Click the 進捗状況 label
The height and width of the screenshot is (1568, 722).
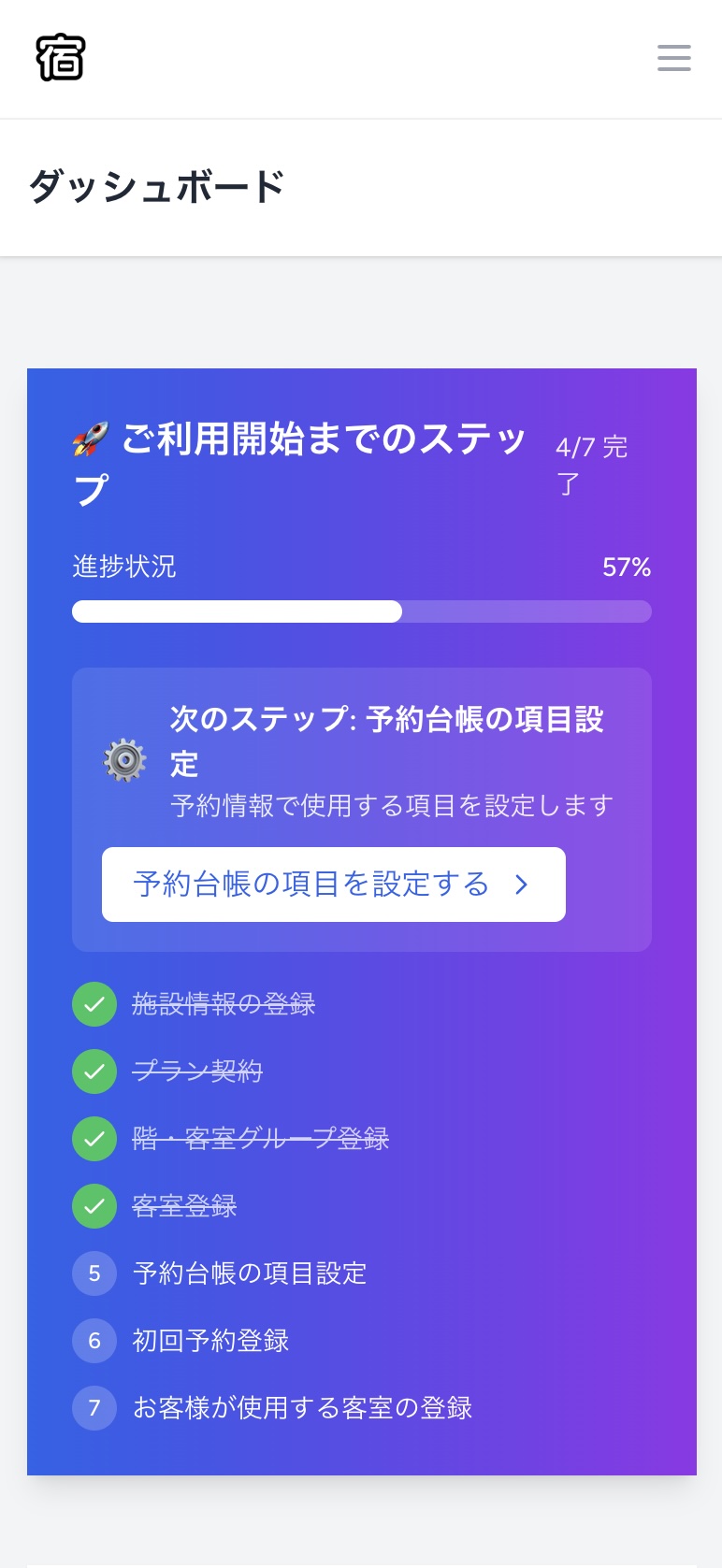[x=124, y=567]
